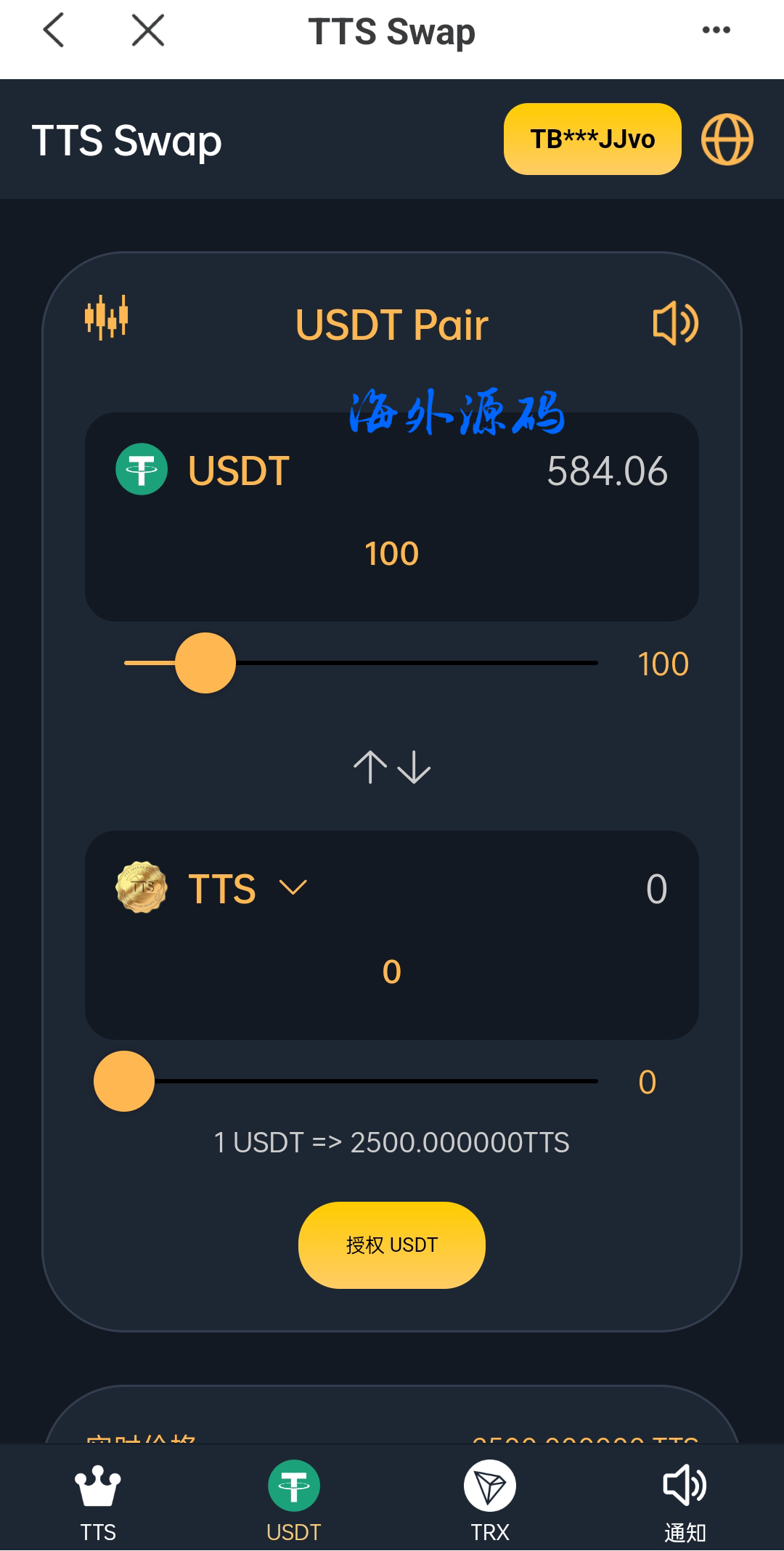The image size is (784, 1551).
Task: Open the three-dot overflow menu
Action: pos(716,30)
